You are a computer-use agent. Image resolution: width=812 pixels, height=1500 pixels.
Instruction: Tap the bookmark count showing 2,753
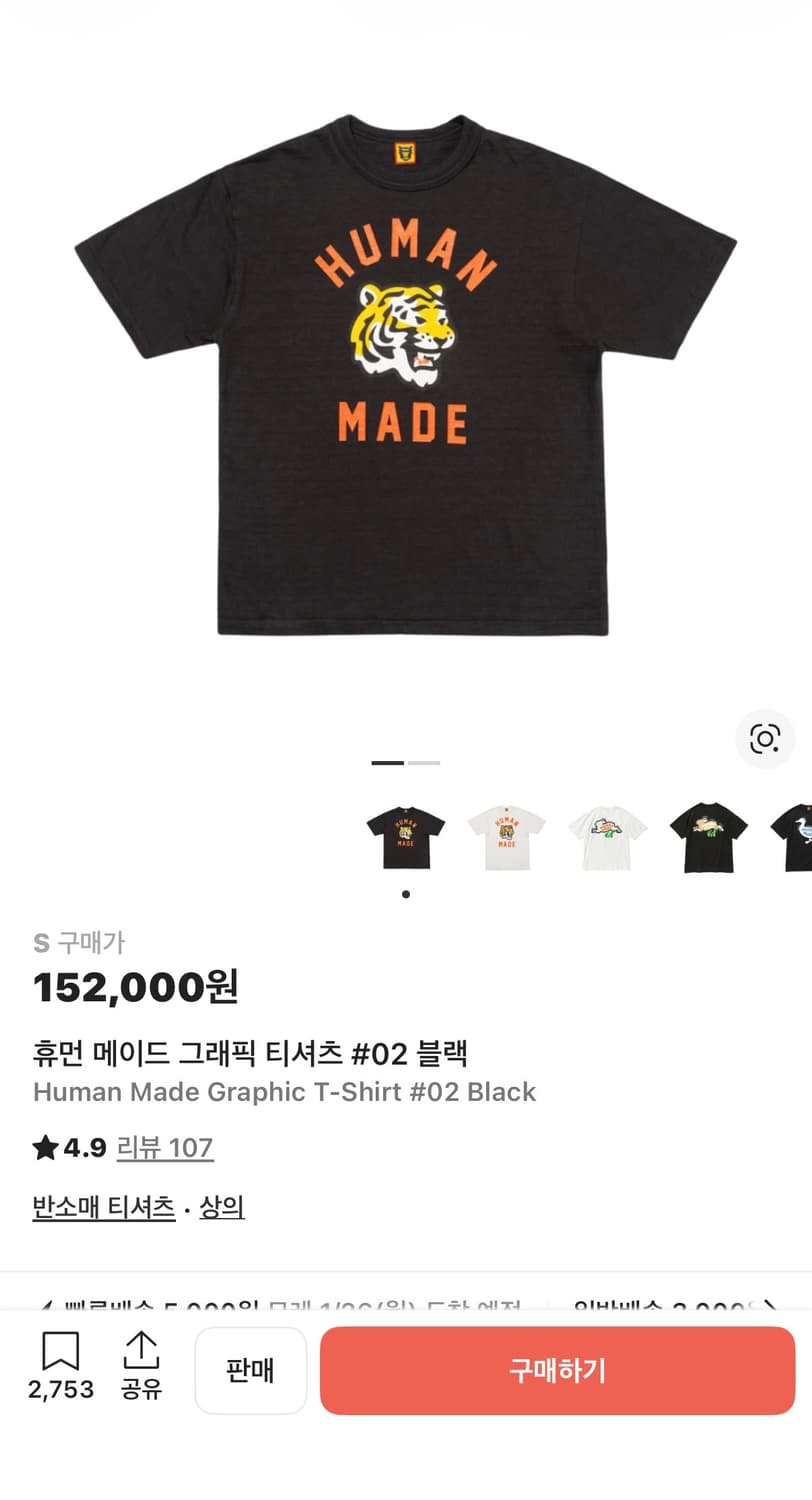(60, 1388)
